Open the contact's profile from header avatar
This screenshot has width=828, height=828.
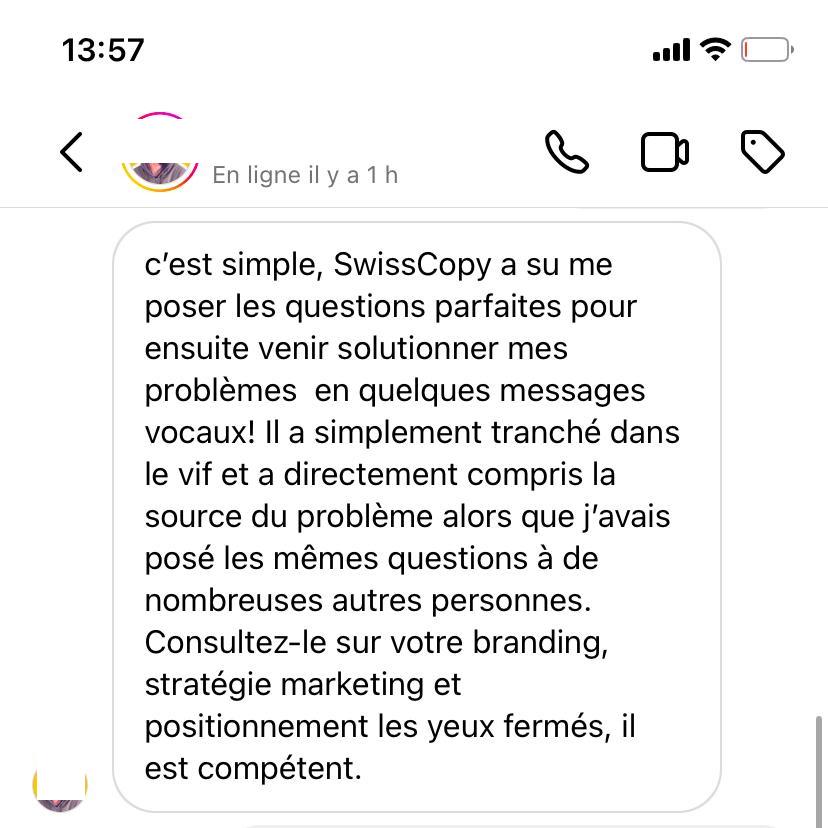[x=160, y=154]
